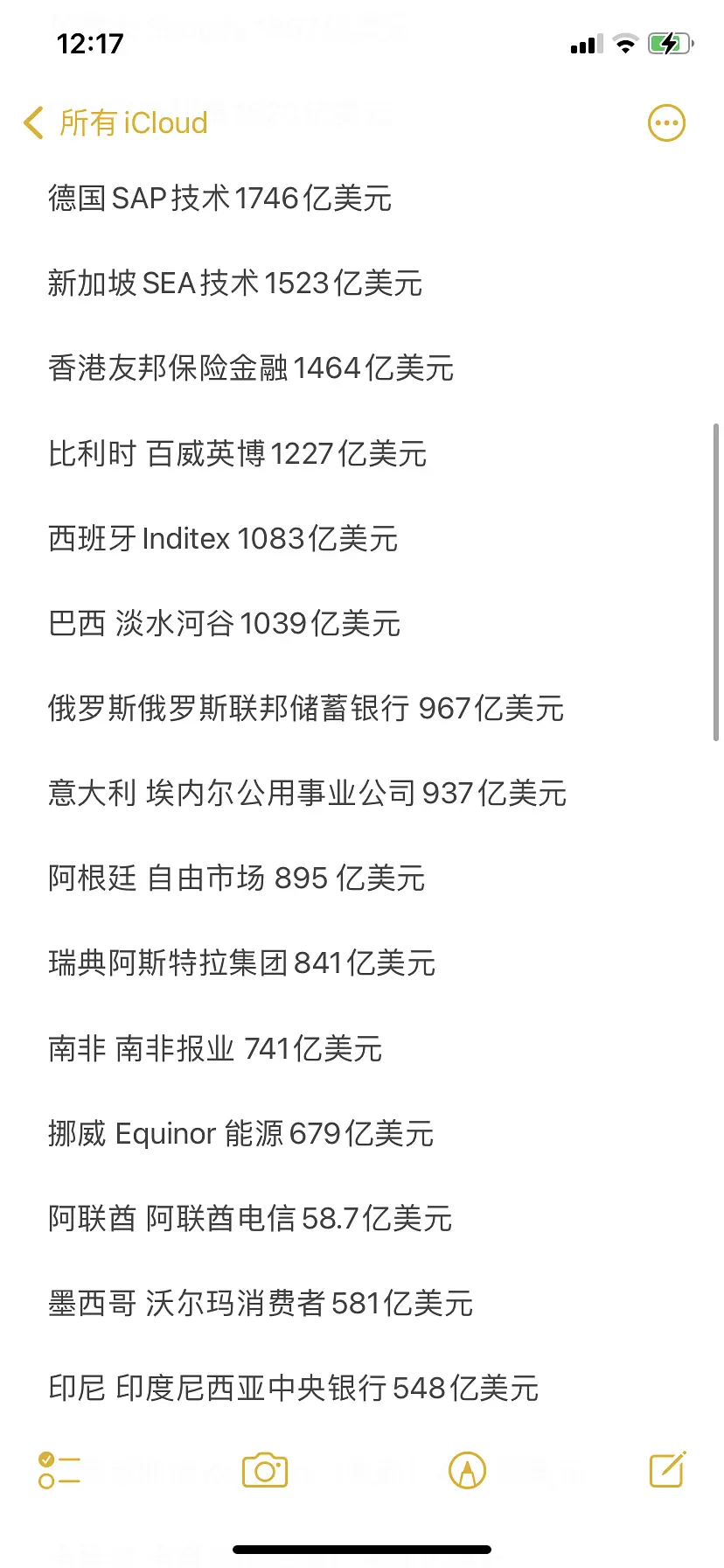724x1568 pixels.
Task: Open the camera attachment options
Action: (x=265, y=1470)
